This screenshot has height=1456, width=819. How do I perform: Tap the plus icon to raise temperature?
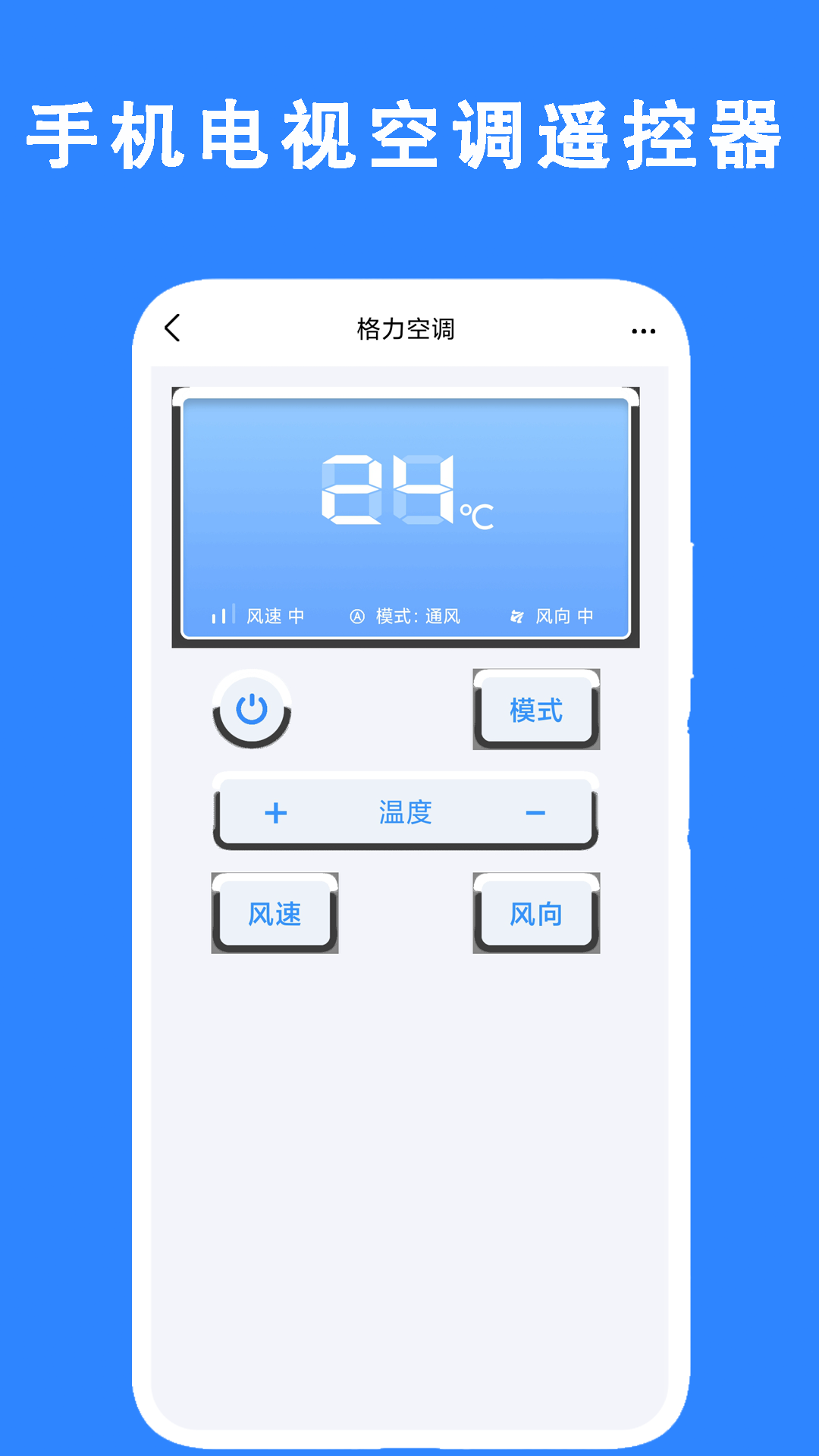tap(275, 812)
